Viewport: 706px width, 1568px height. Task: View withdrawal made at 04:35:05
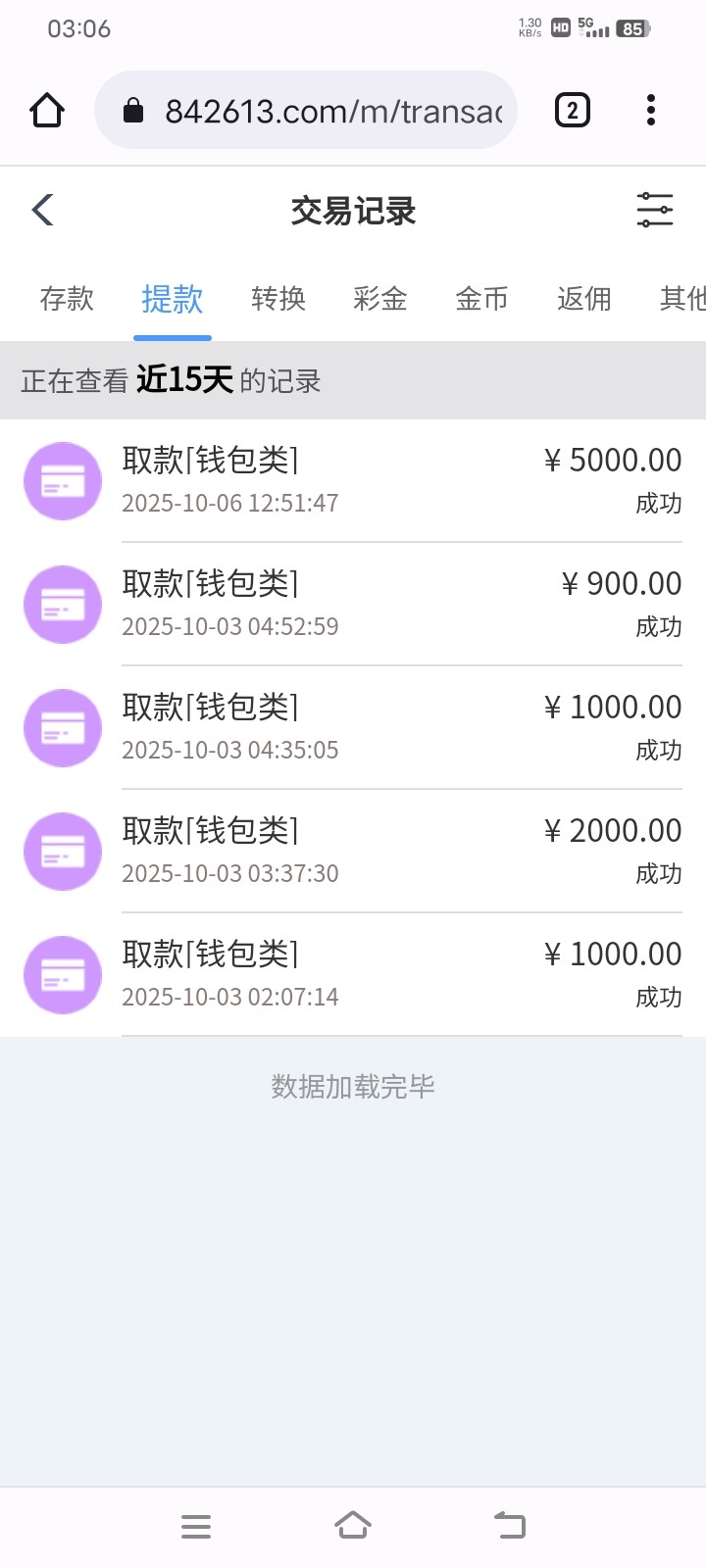point(353,727)
